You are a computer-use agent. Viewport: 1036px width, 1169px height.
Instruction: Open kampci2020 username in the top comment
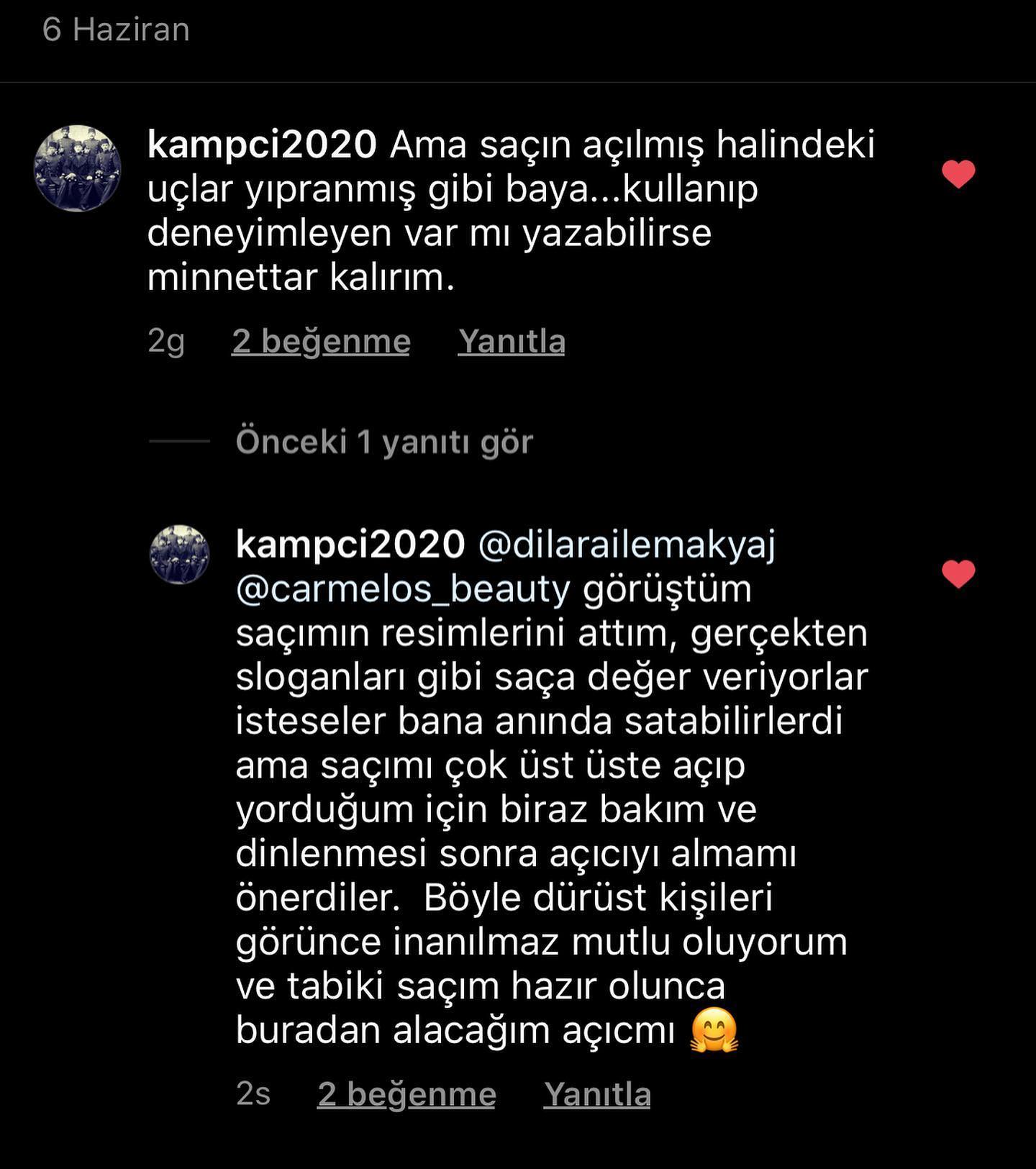(262, 145)
